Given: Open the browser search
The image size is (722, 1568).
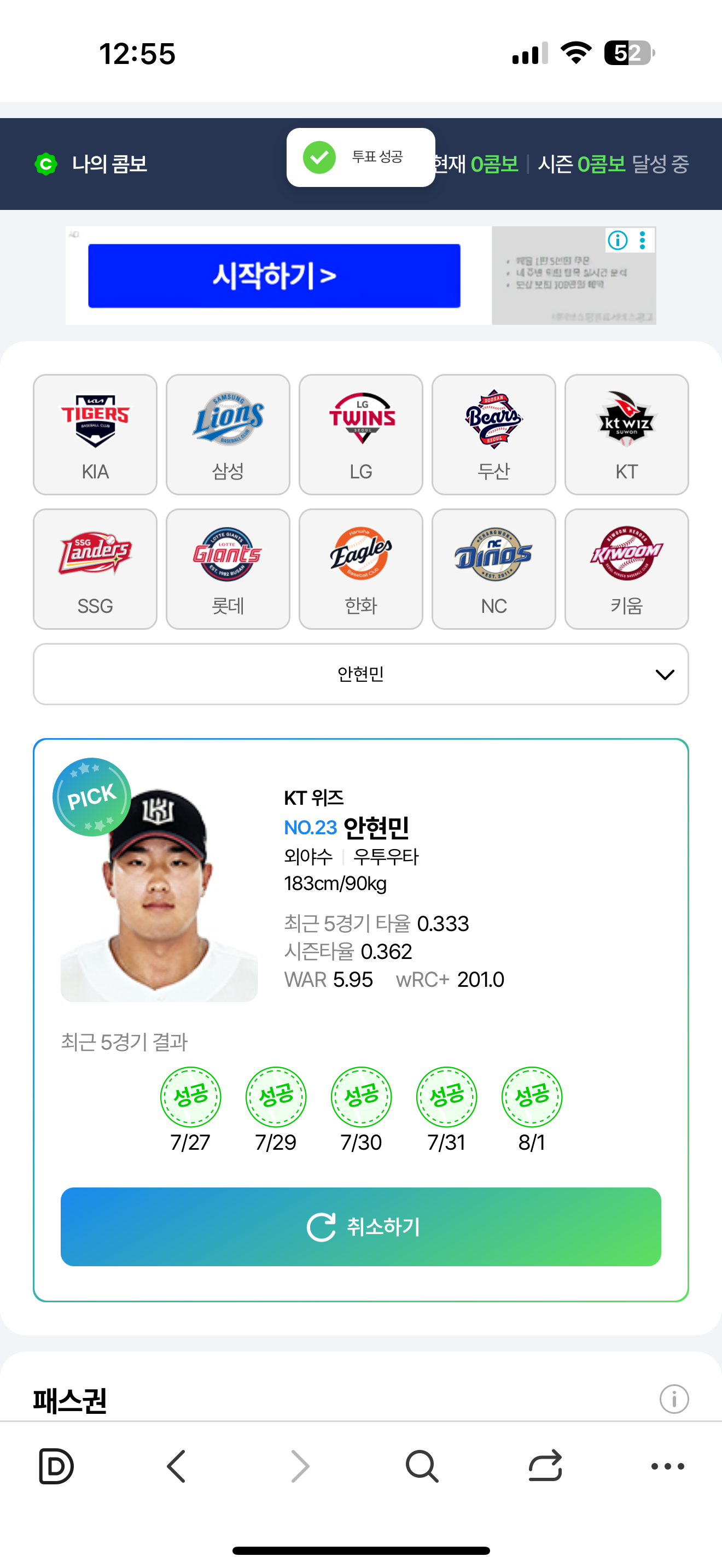Looking at the screenshot, I should pyautogui.click(x=421, y=1466).
